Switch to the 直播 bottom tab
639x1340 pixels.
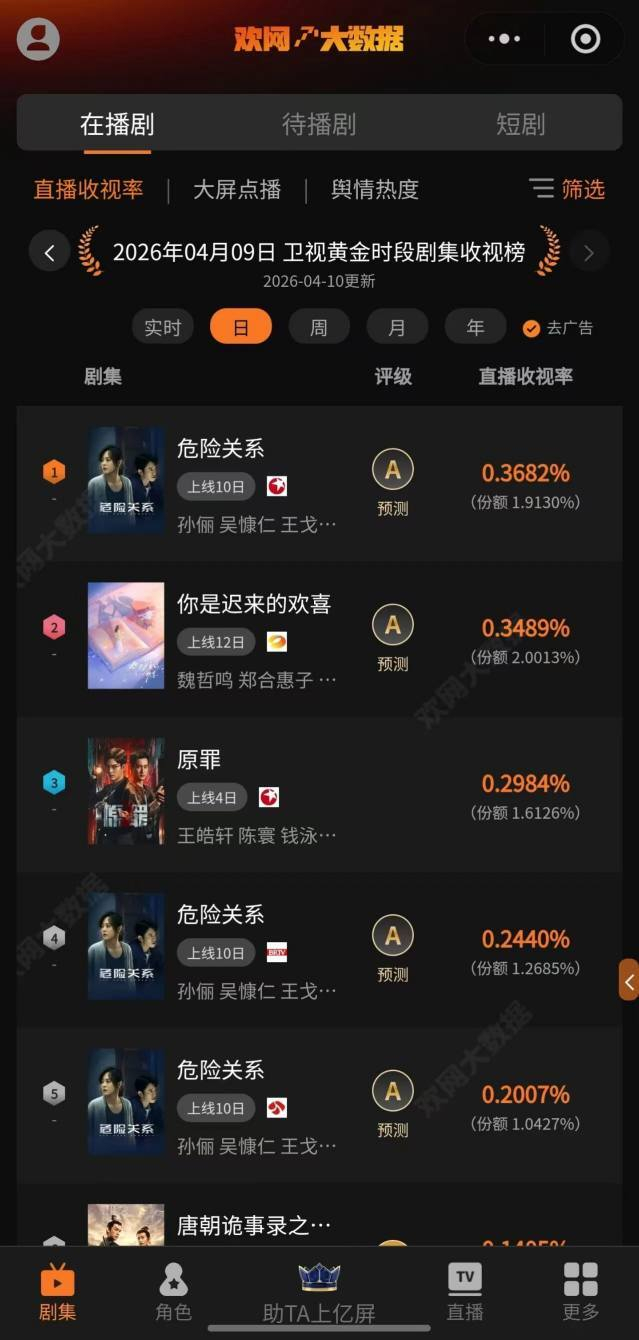464,1291
